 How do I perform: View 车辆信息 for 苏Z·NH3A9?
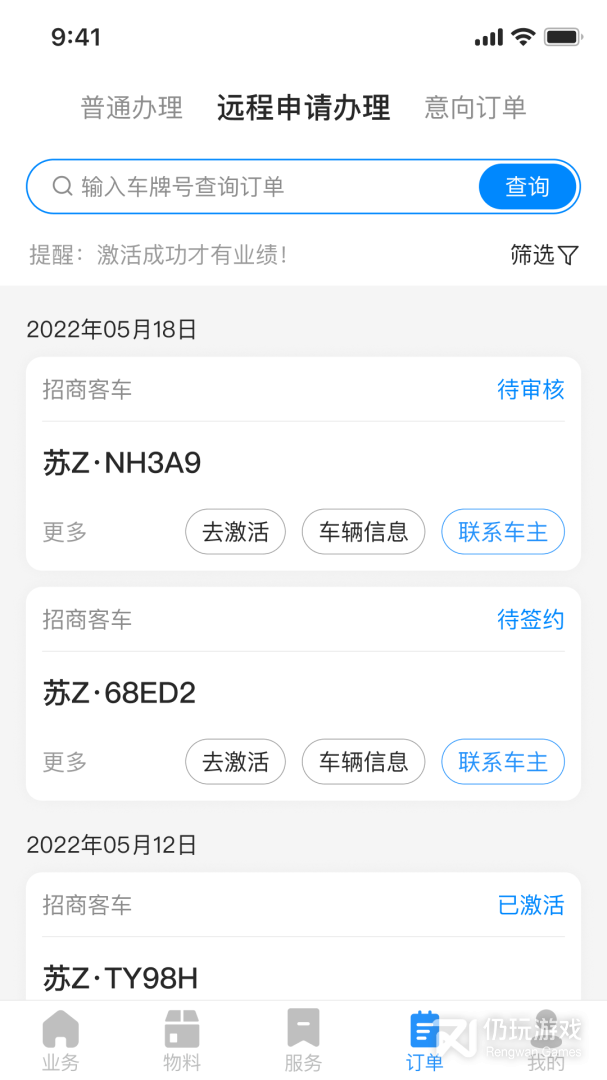click(363, 532)
